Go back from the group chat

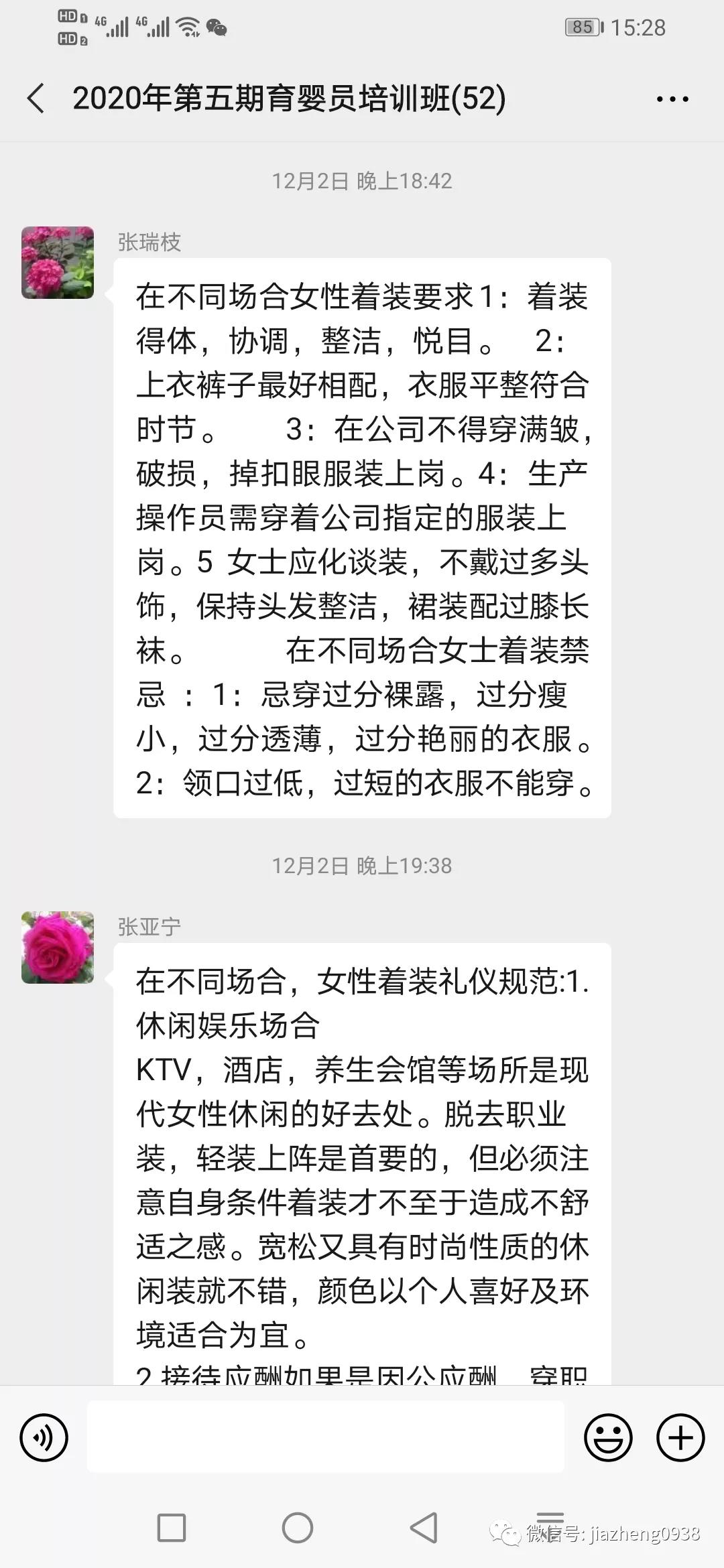pos(36,99)
